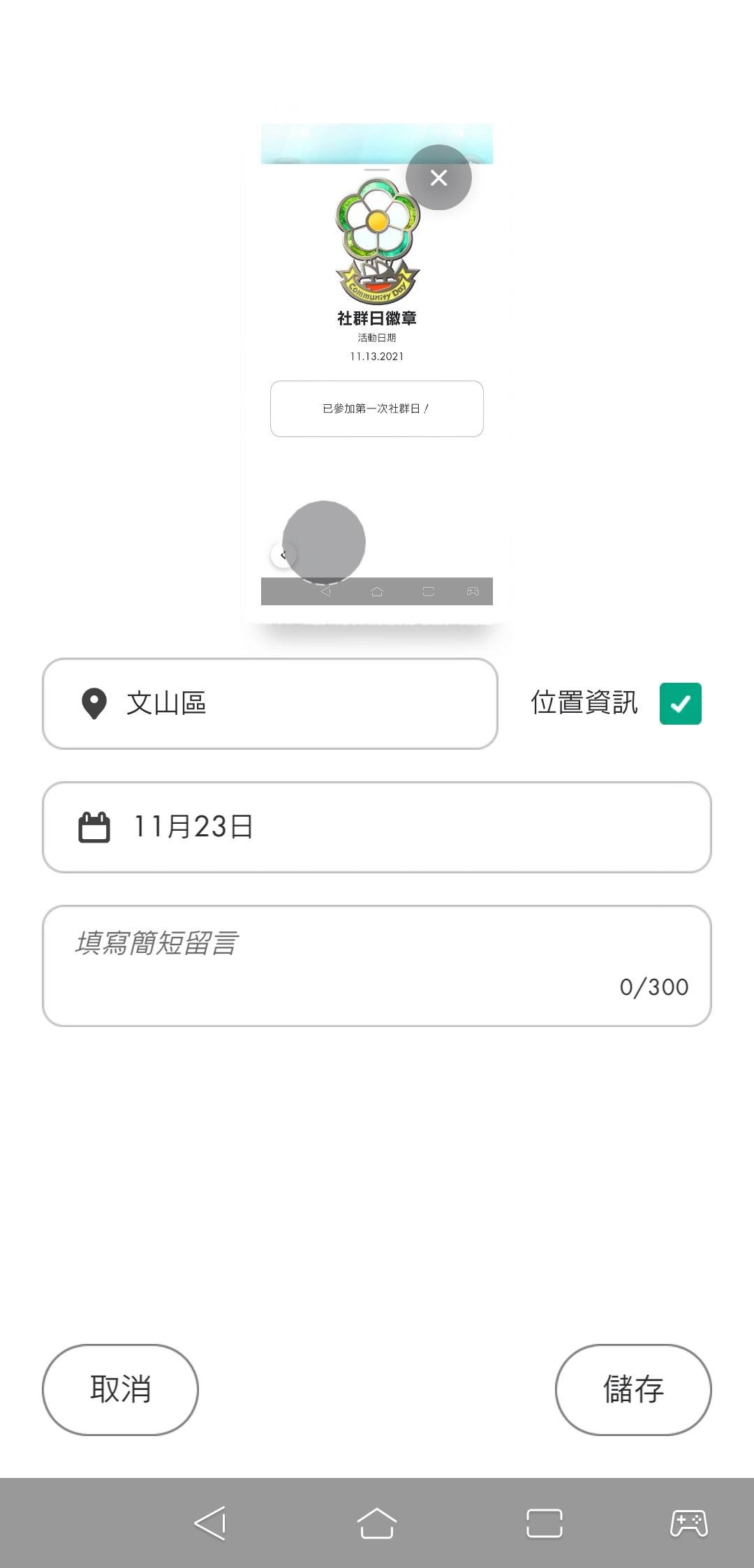This screenshot has width=754, height=1568.
Task: Uncheck the 位置資訊 checkbox
Action: pos(680,703)
